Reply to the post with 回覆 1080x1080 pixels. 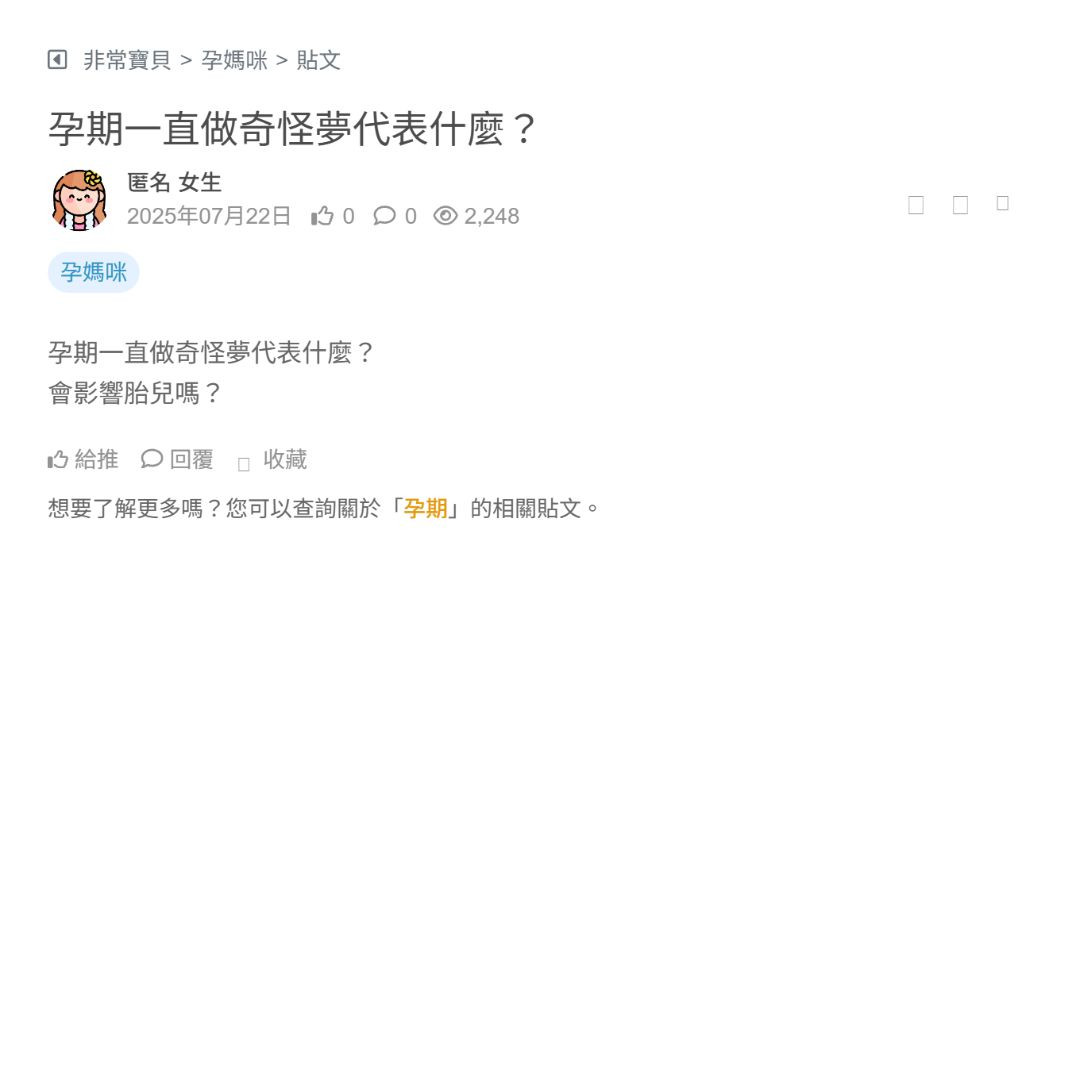click(178, 460)
